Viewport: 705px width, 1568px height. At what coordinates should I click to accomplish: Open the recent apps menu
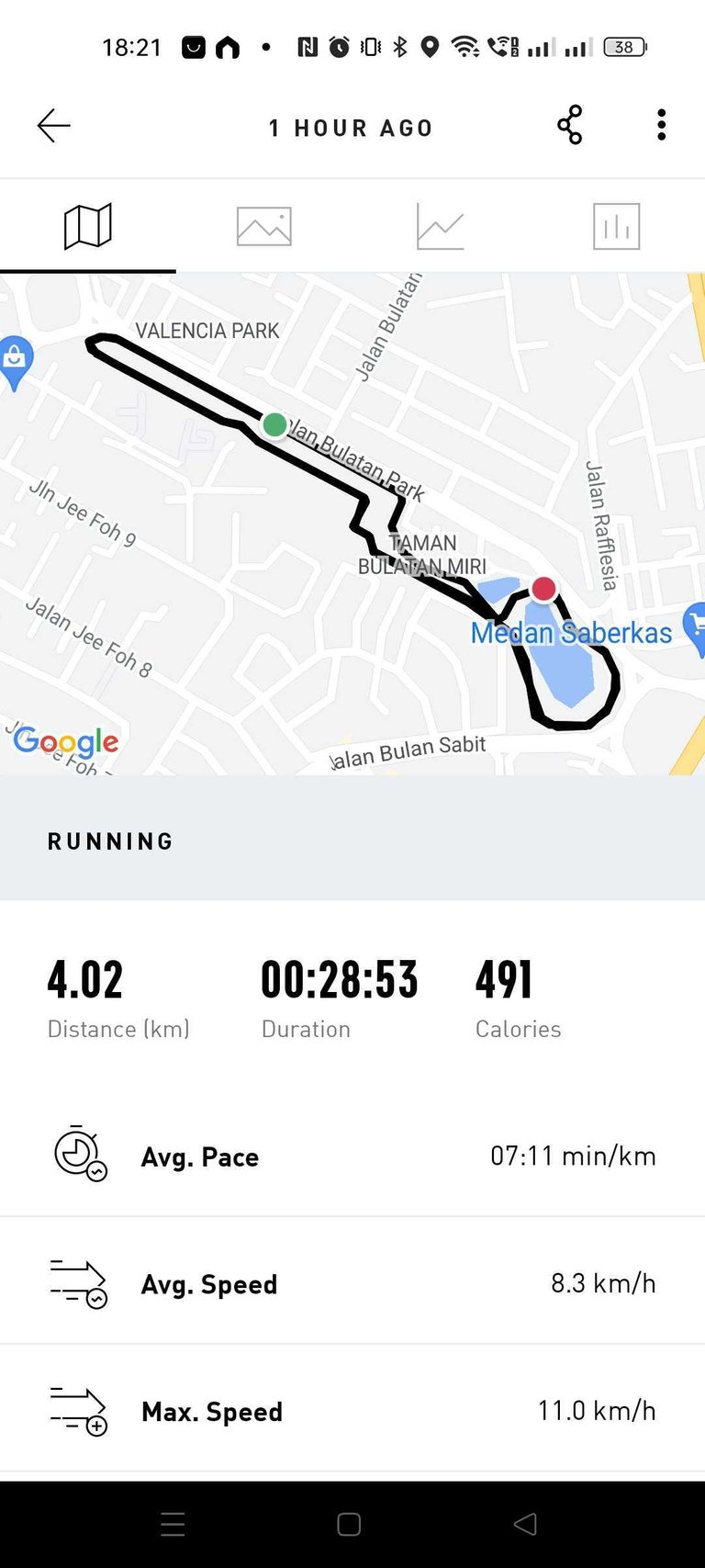pos(173,1525)
